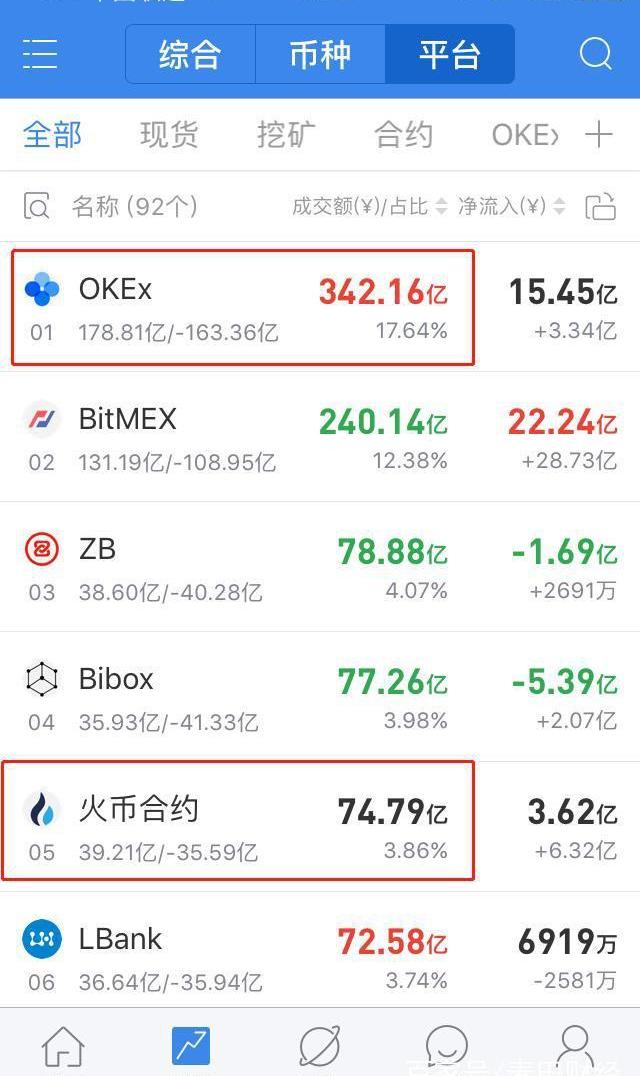Open the 火币合约 platform row
Image resolution: width=640 pixels, height=1076 pixels.
(320, 827)
